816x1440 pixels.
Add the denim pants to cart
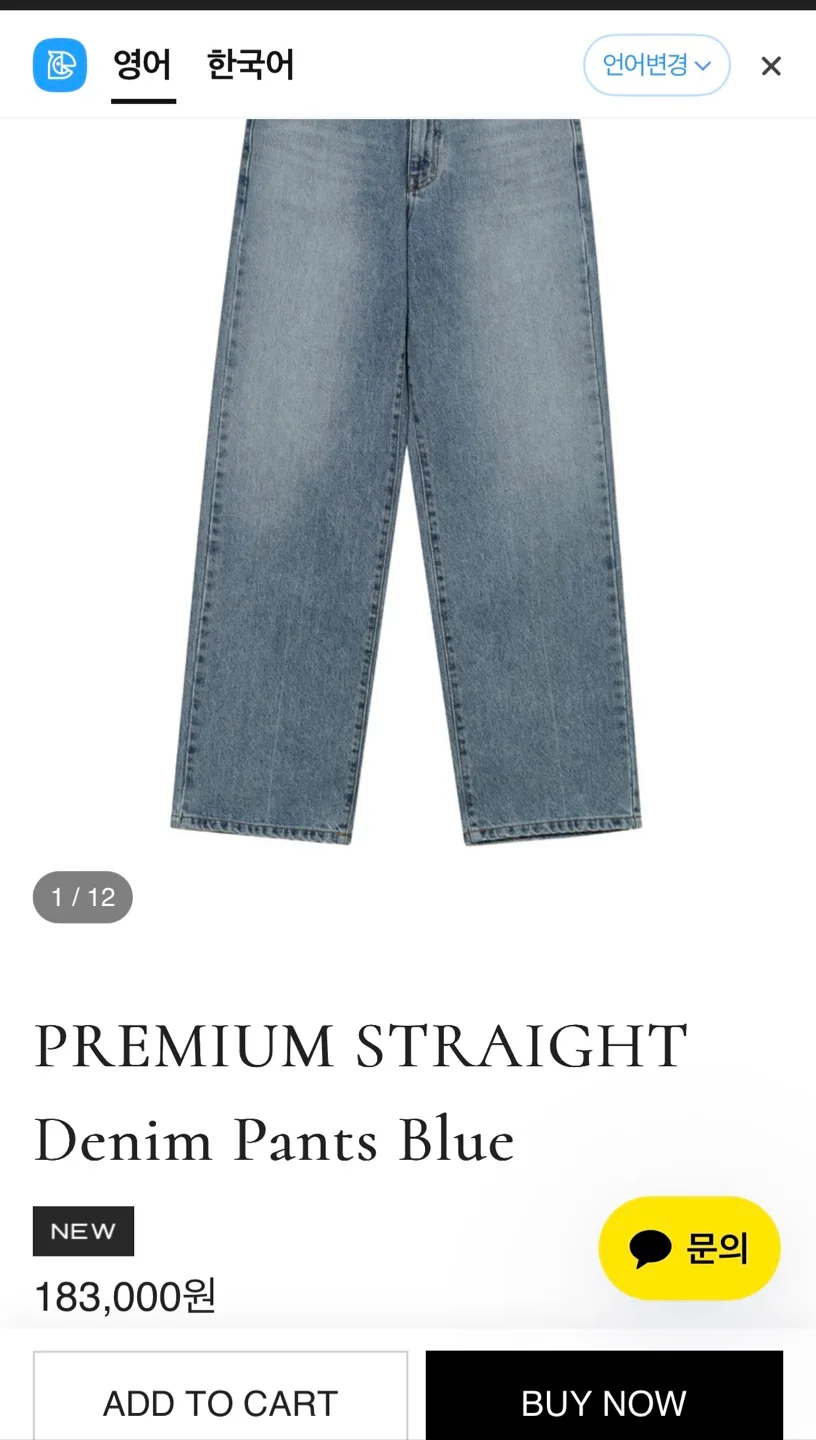coord(220,1396)
